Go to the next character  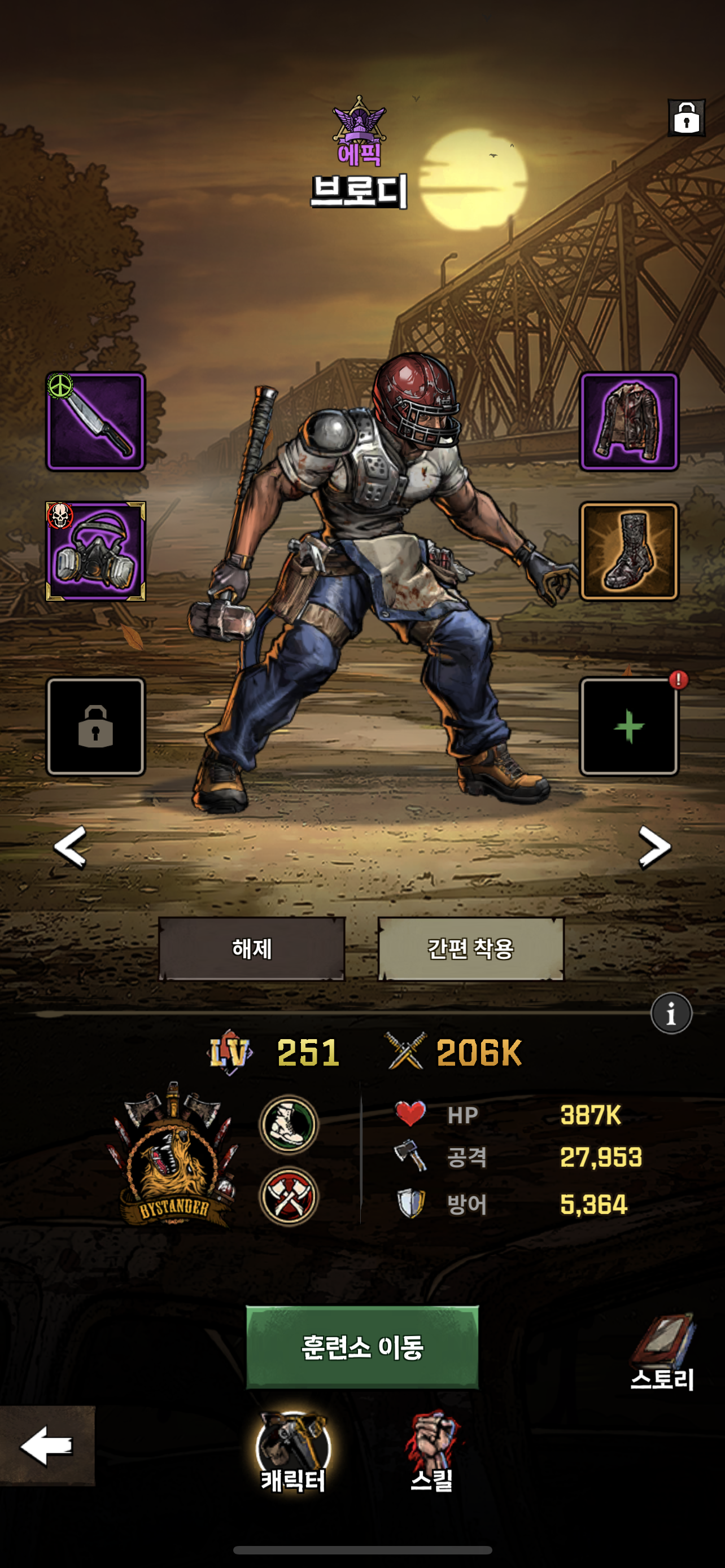pyautogui.click(x=654, y=846)
